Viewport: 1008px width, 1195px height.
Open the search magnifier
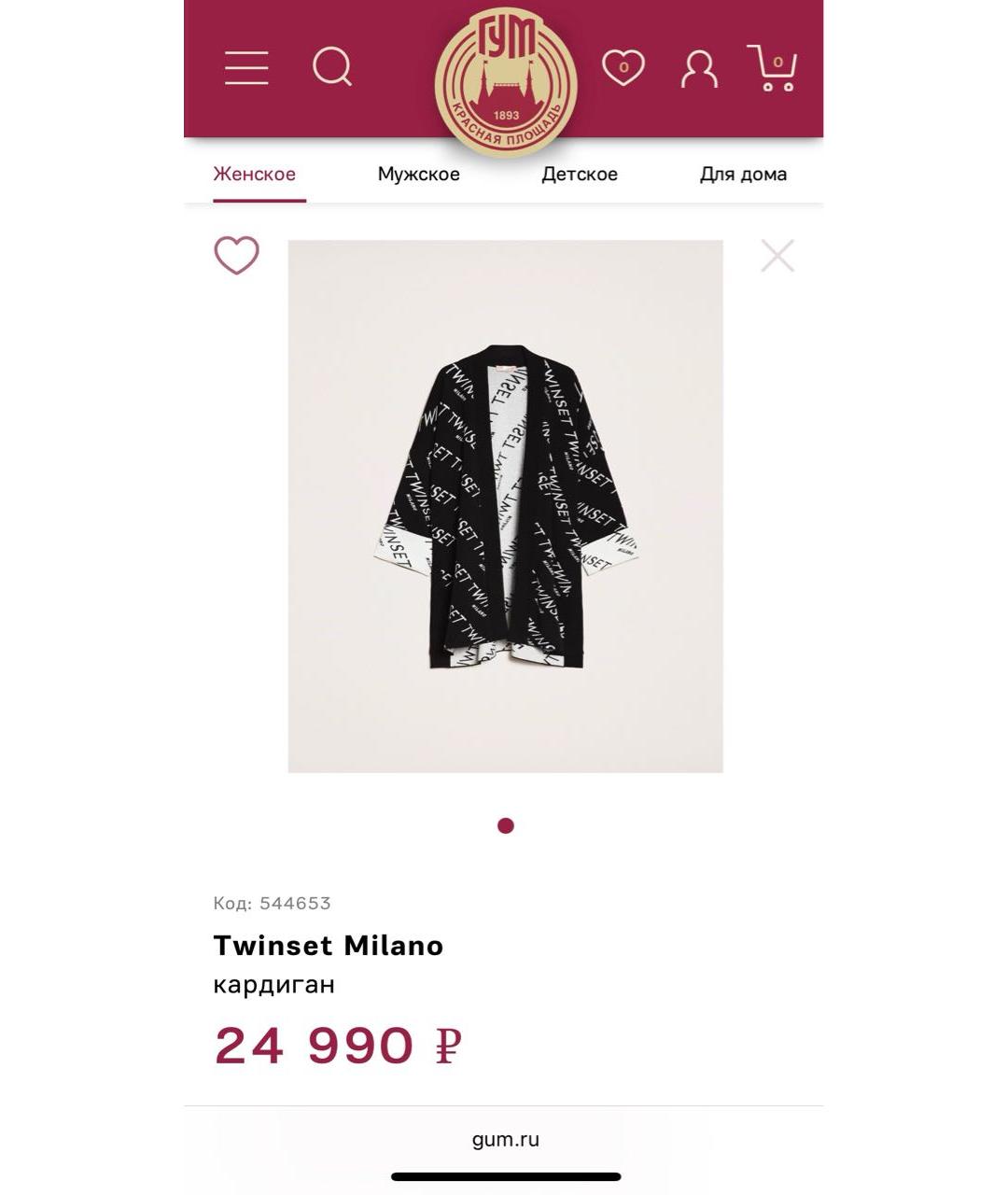(332, 67)
